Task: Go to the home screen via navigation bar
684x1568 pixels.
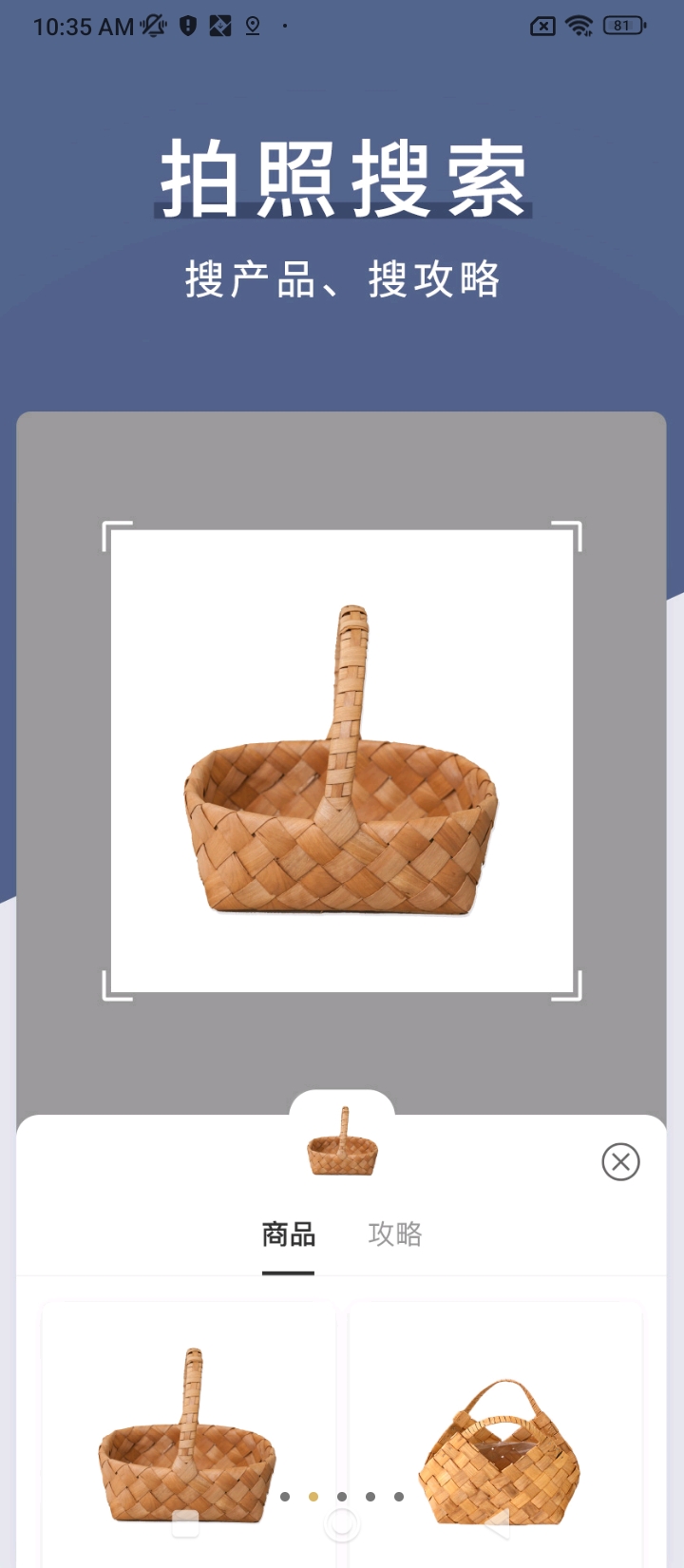Action: [x=342, y=1524]
